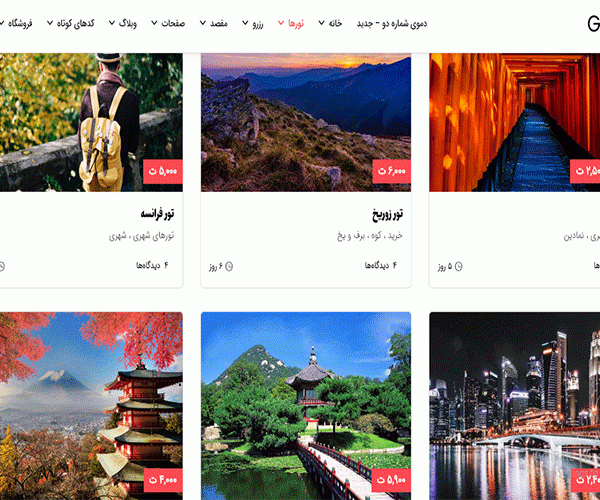Tap the تور زوریخ title link
Screen dimensions: 600x500
coord(385,214)
